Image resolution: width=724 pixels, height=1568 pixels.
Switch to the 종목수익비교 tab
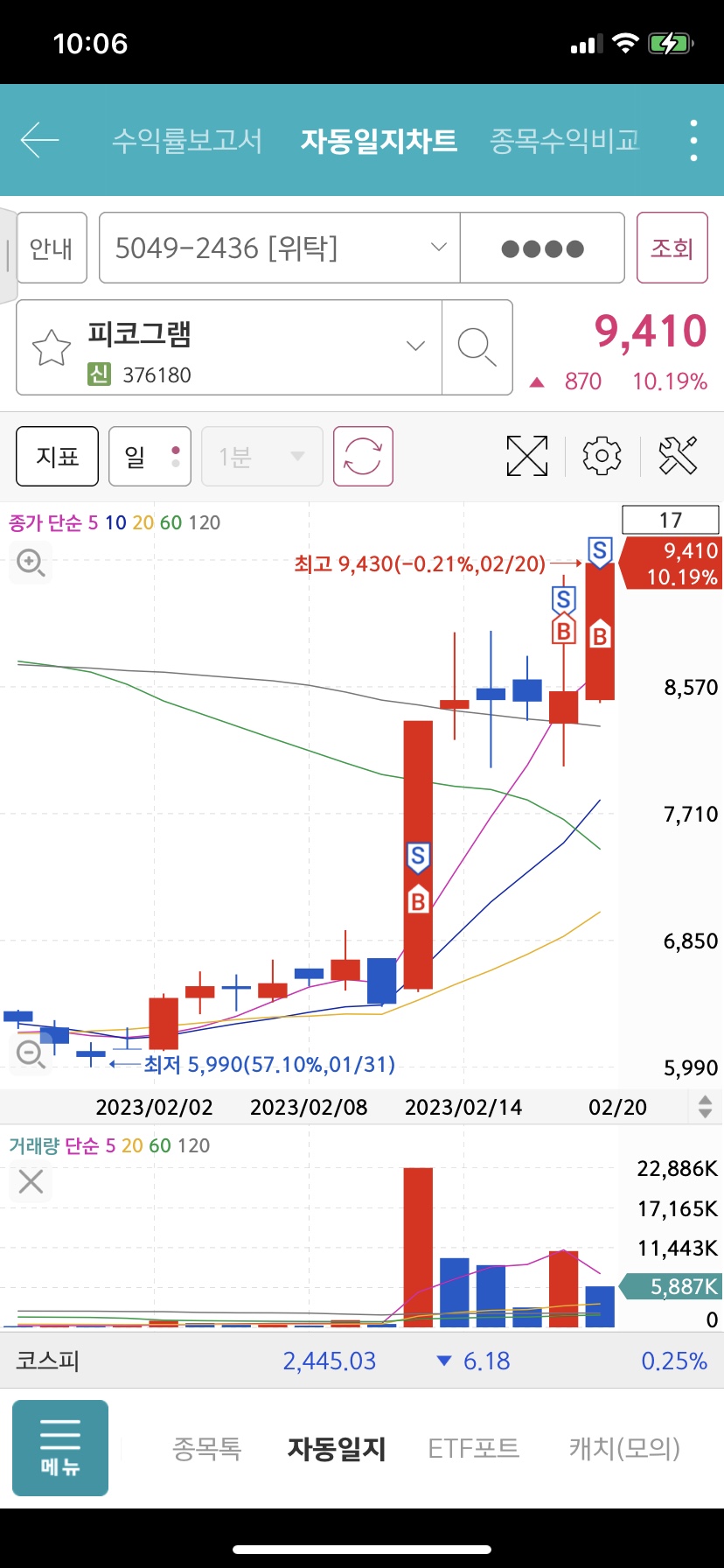564,140
